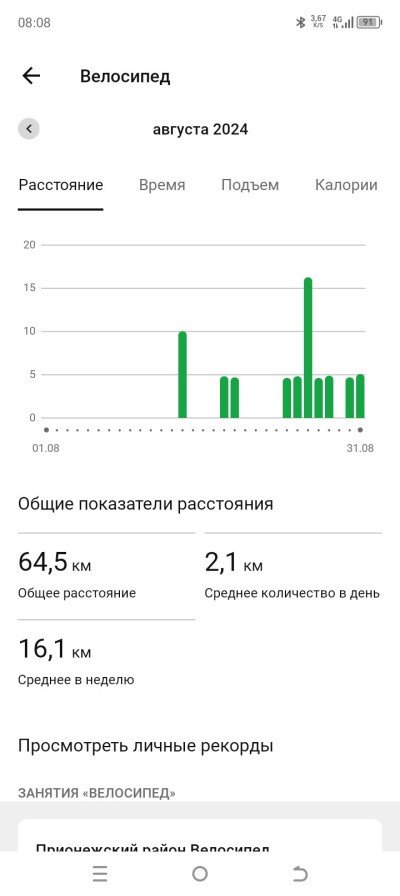
Task: Go back using the top-left arrow
Action: (31, 76)
